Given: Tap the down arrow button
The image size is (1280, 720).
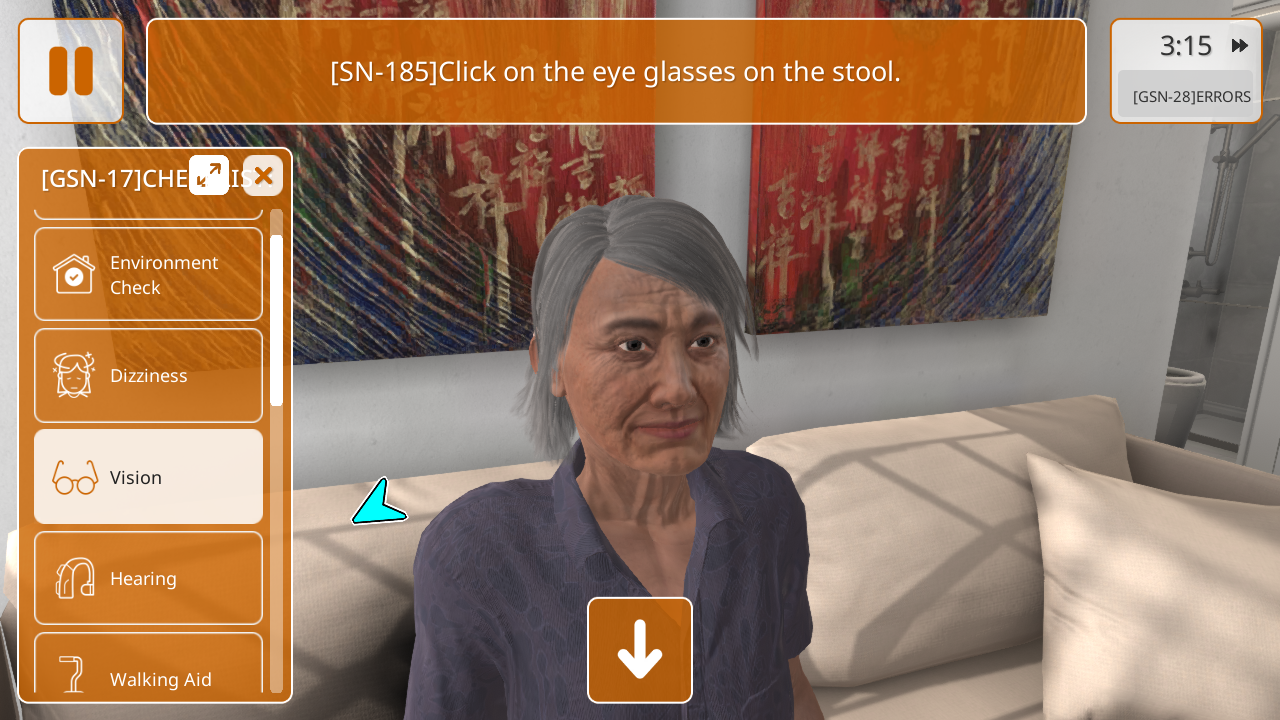Looking at the screenshot, I should click(640, 650).
